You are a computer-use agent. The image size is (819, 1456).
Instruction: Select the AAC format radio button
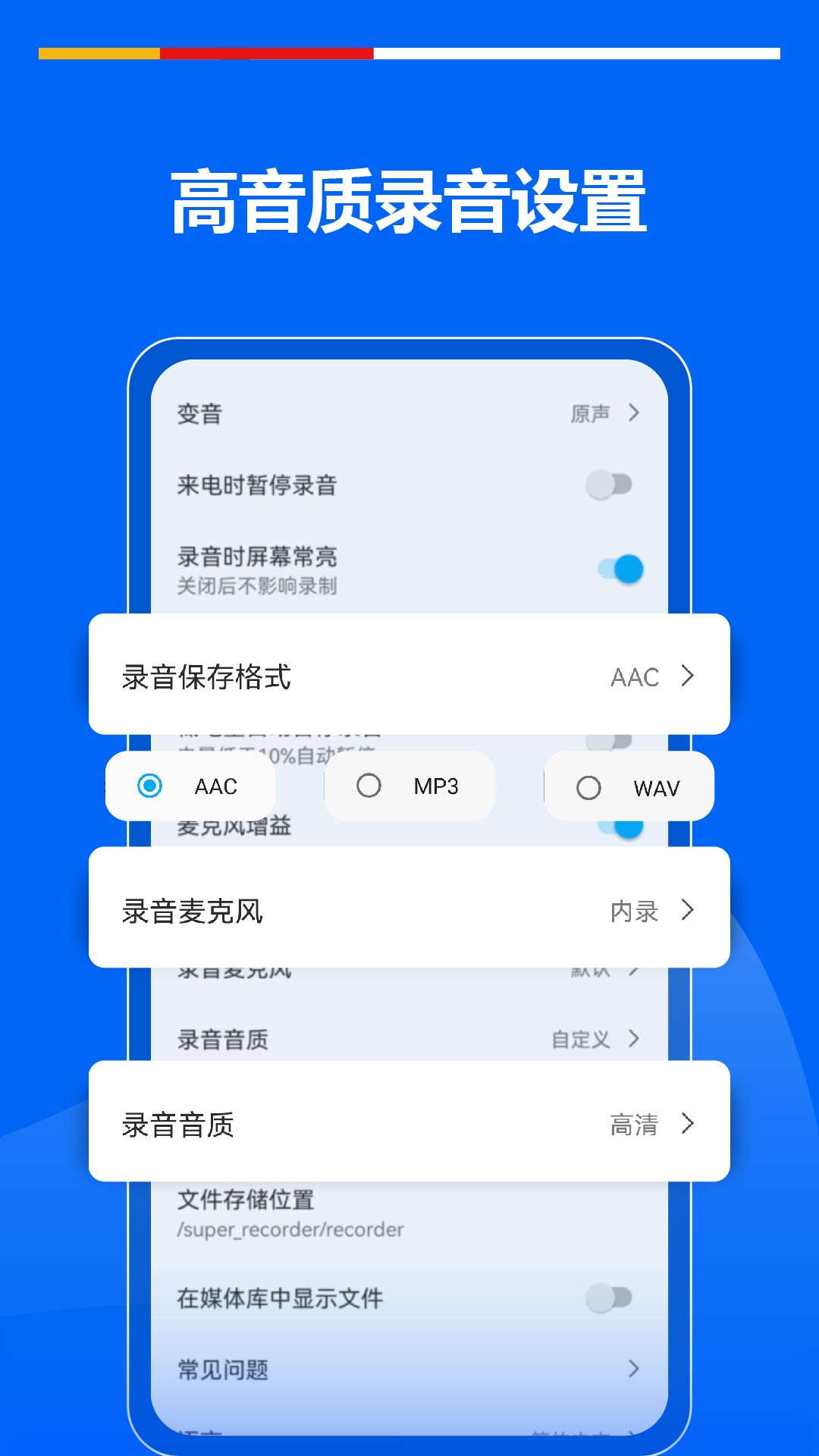(151, 787)
